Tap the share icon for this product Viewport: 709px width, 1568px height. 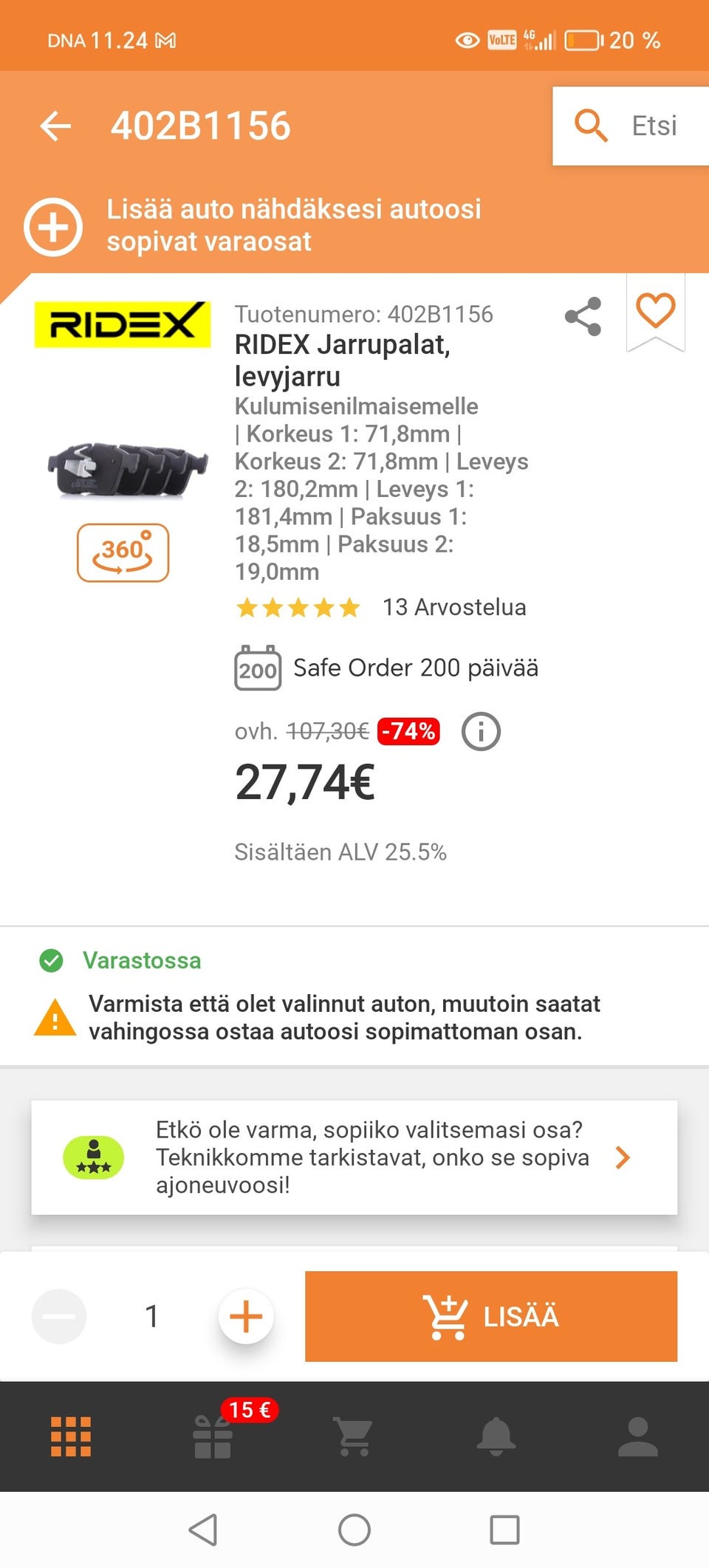pos(583,316)
